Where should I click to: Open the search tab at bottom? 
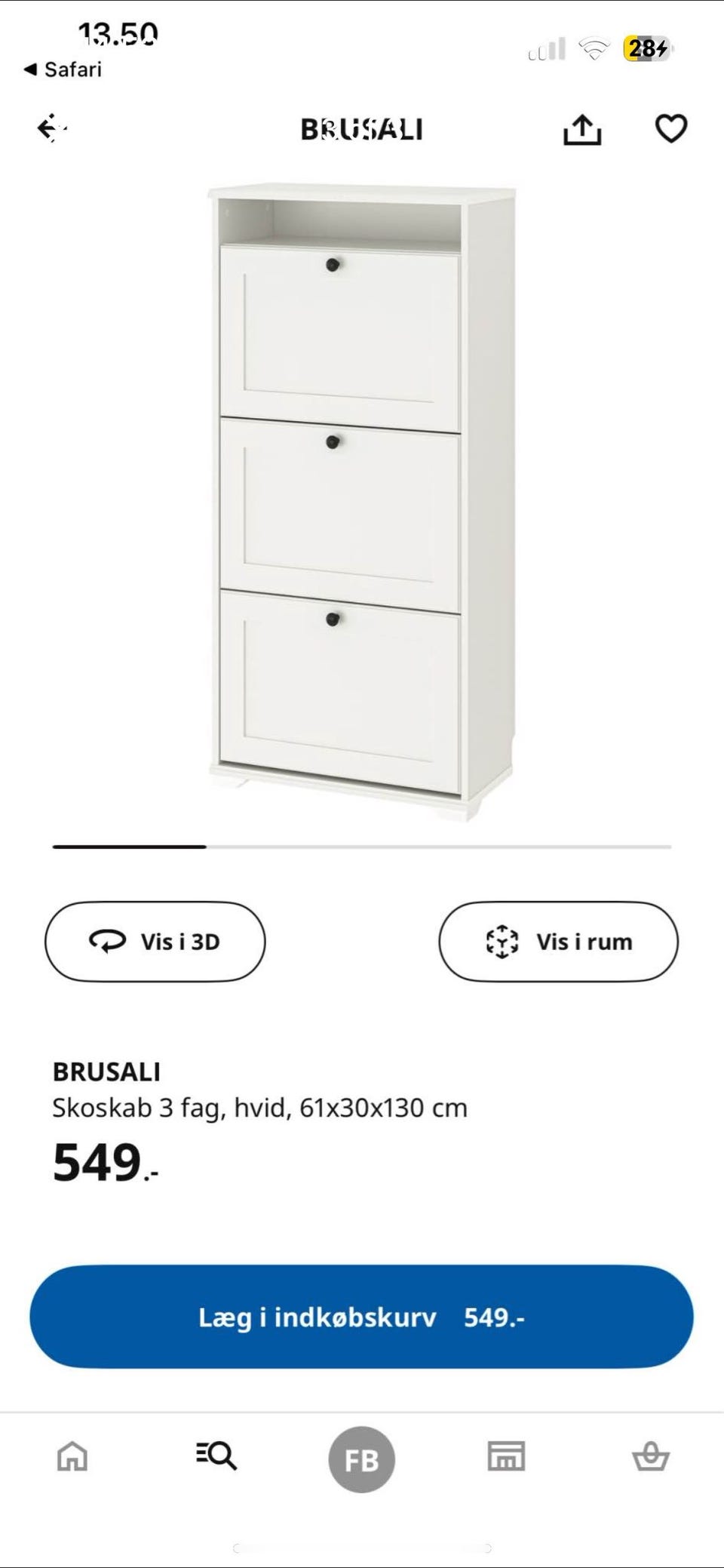217,1458
